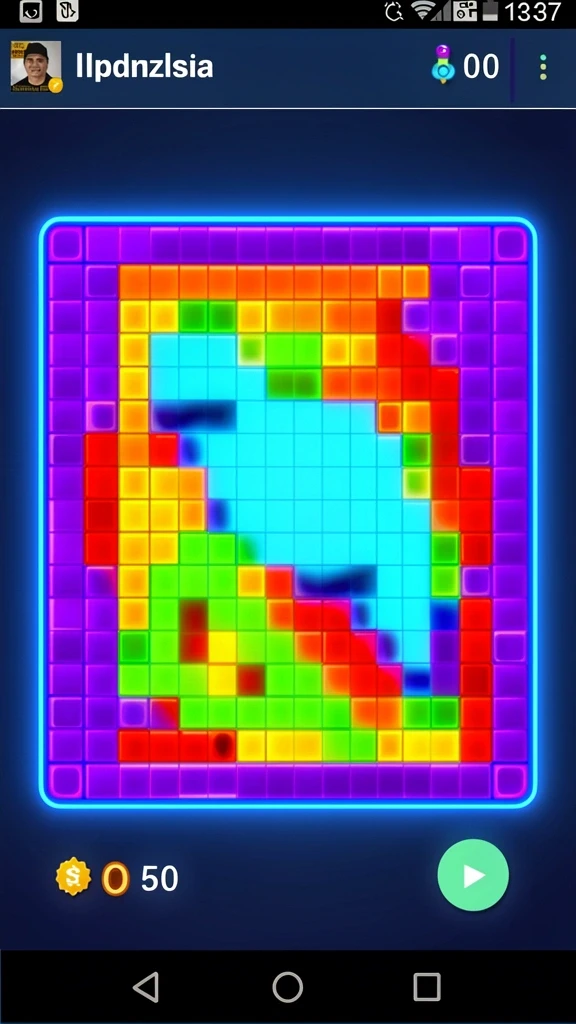Viewport: 576px width, 1024px height.
Task: Open the three-dot overflow menu
Action: pos(543,67)
